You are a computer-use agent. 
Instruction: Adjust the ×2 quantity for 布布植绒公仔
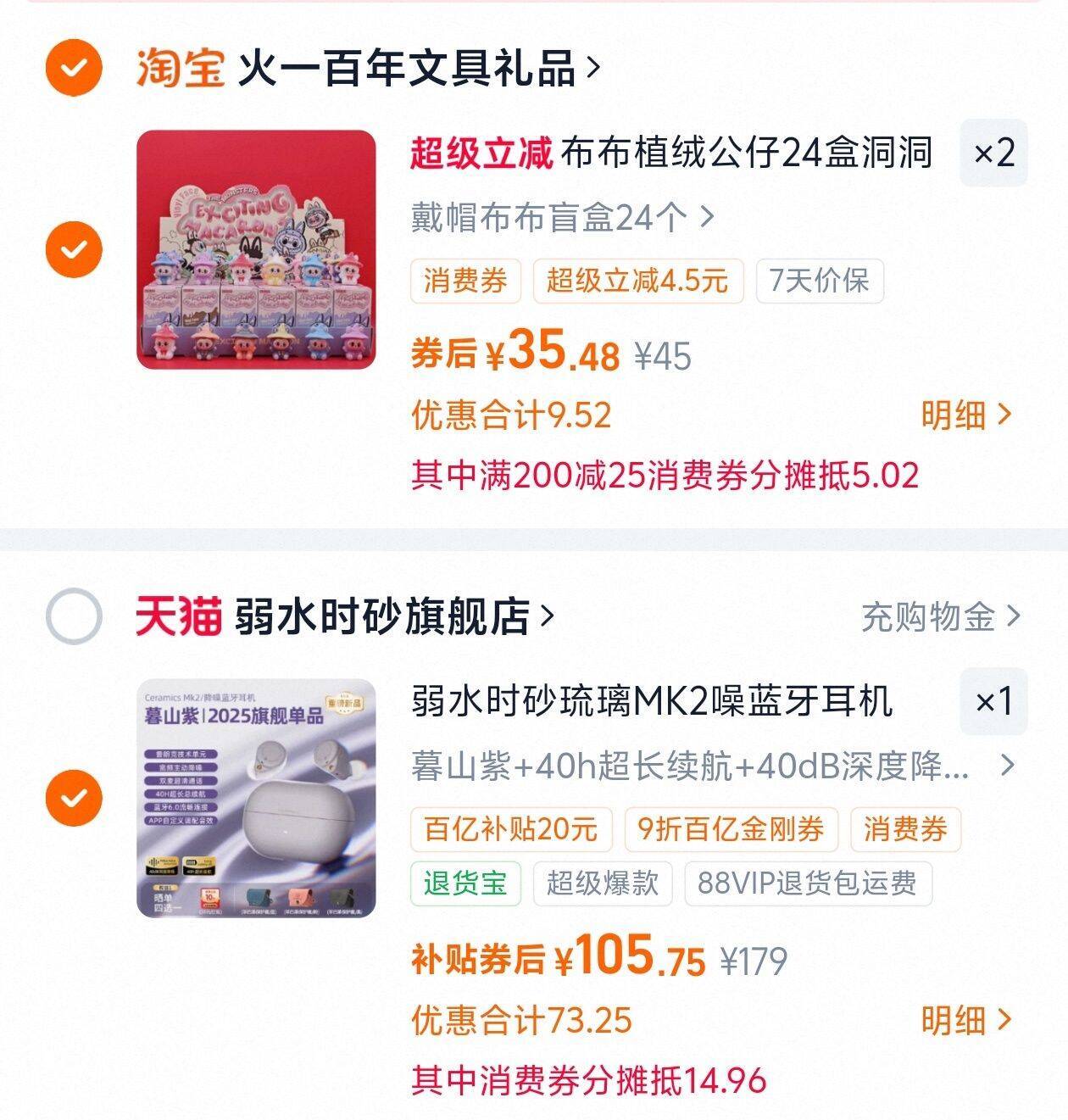(x=993, y=153)
